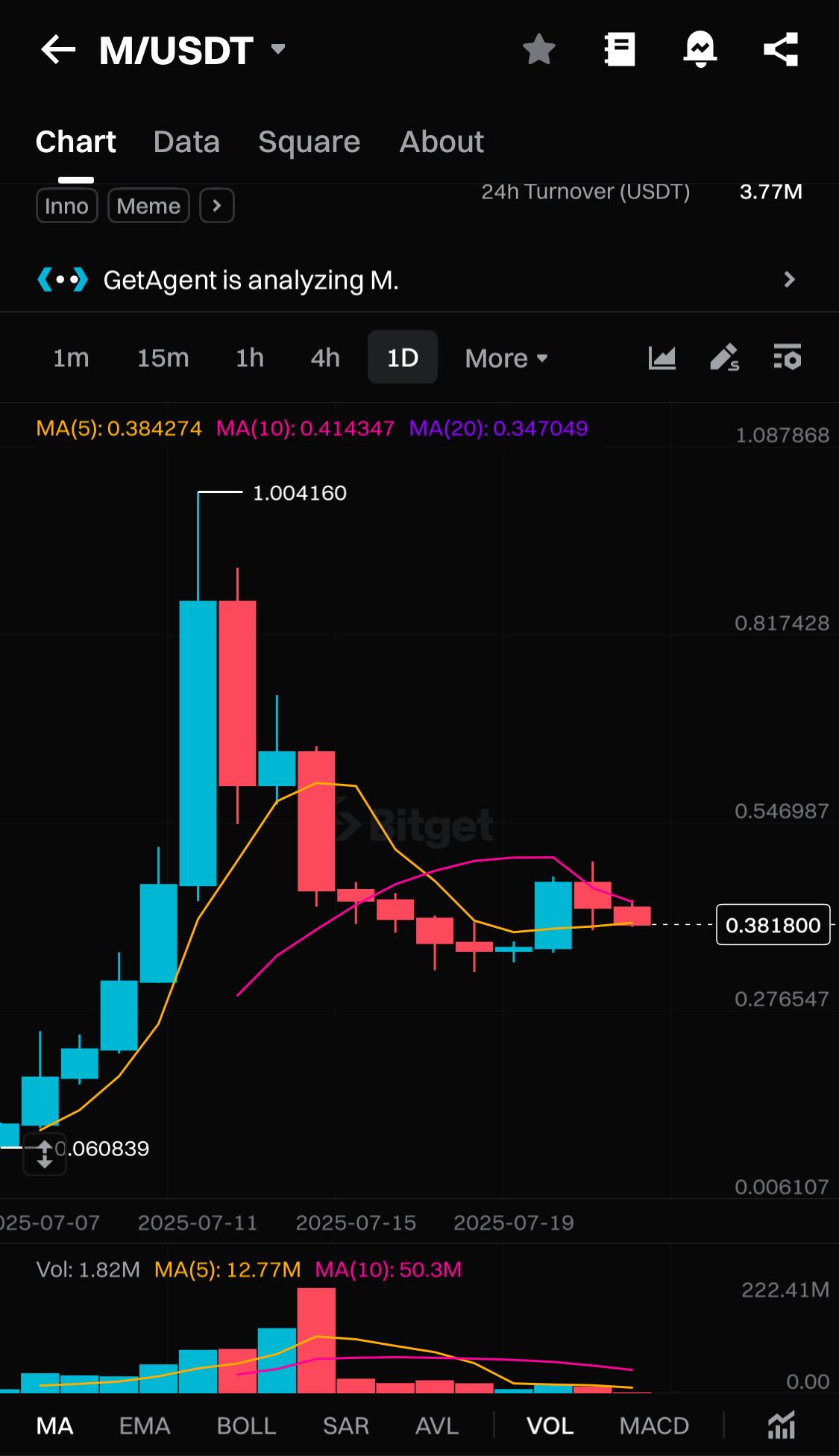The image size is (839, 1456).
Task: Switch sub-chart to MACD
Action: click(654, 1425)
